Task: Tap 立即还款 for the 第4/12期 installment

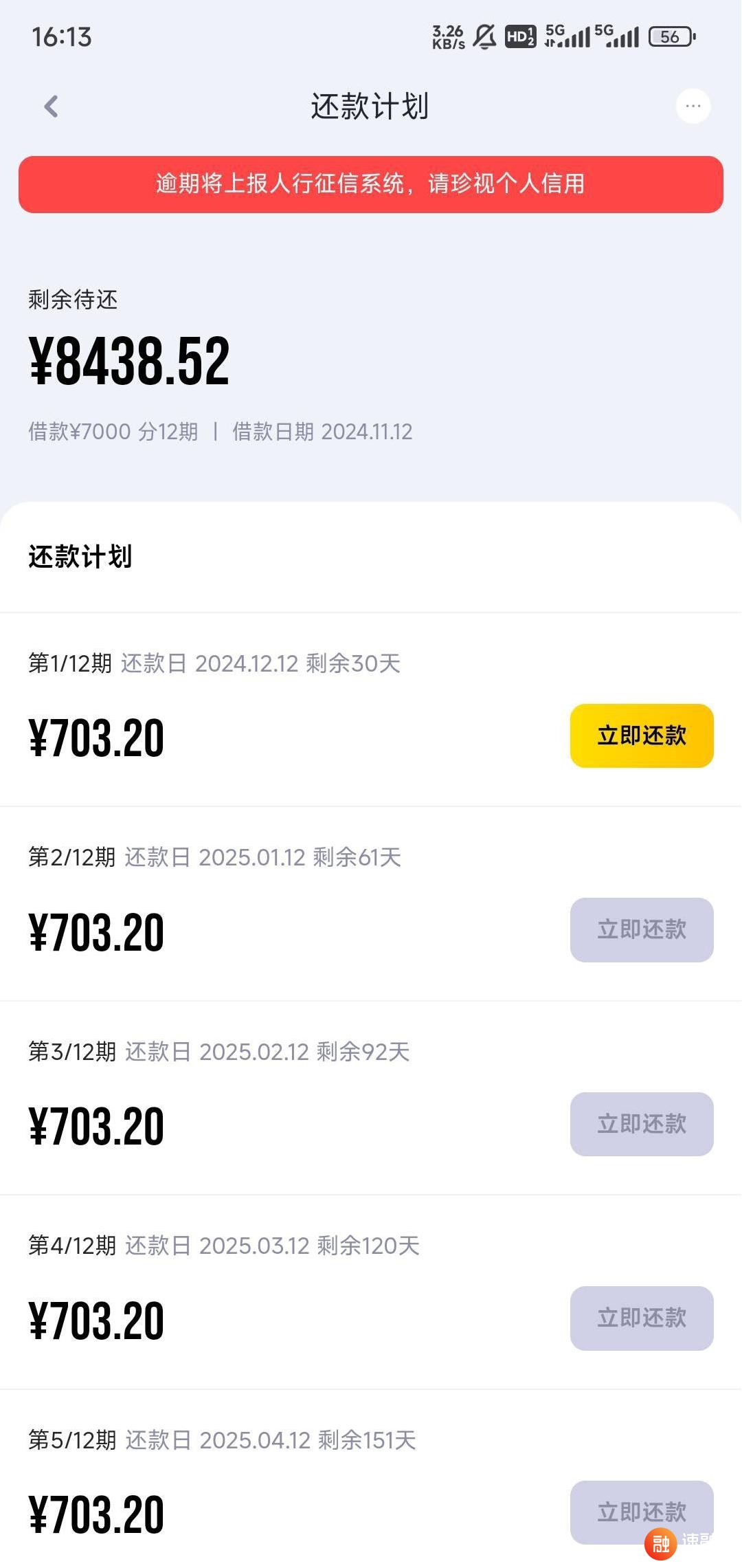Action: click(x=642, y=1318)
